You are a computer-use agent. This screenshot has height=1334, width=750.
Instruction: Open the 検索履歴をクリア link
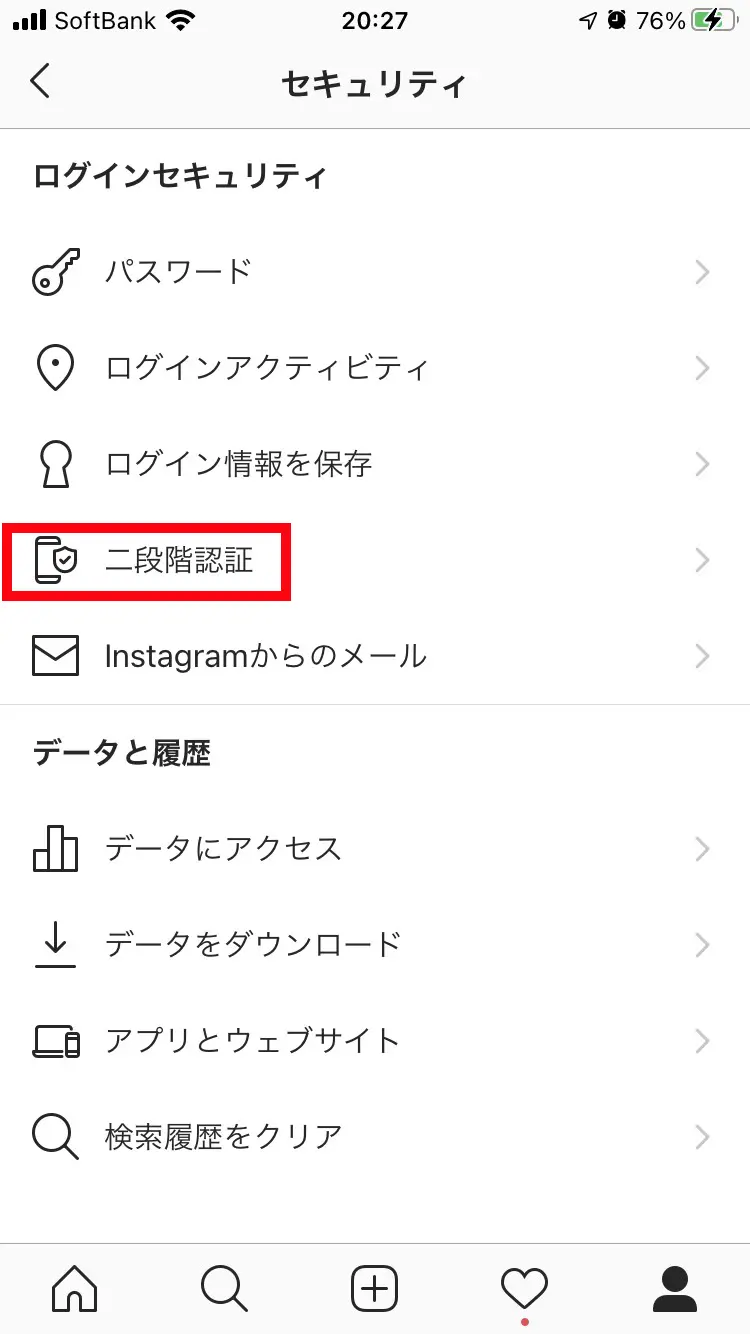point(225,1136)
